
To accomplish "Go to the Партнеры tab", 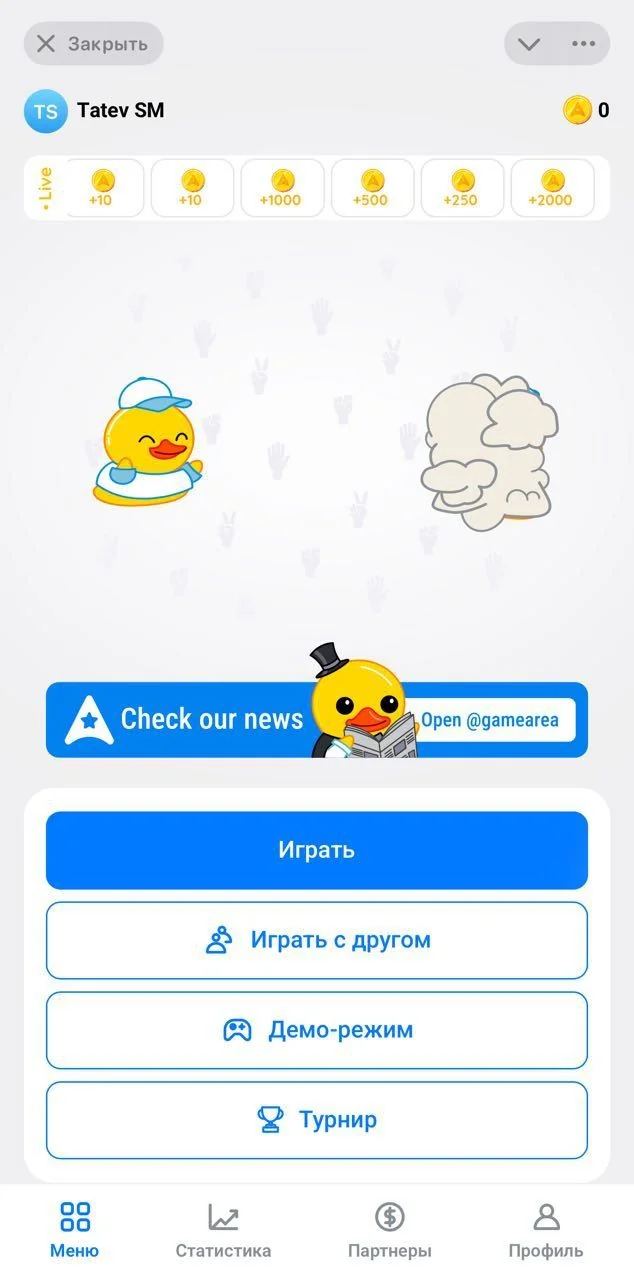I will (390, 1231).
